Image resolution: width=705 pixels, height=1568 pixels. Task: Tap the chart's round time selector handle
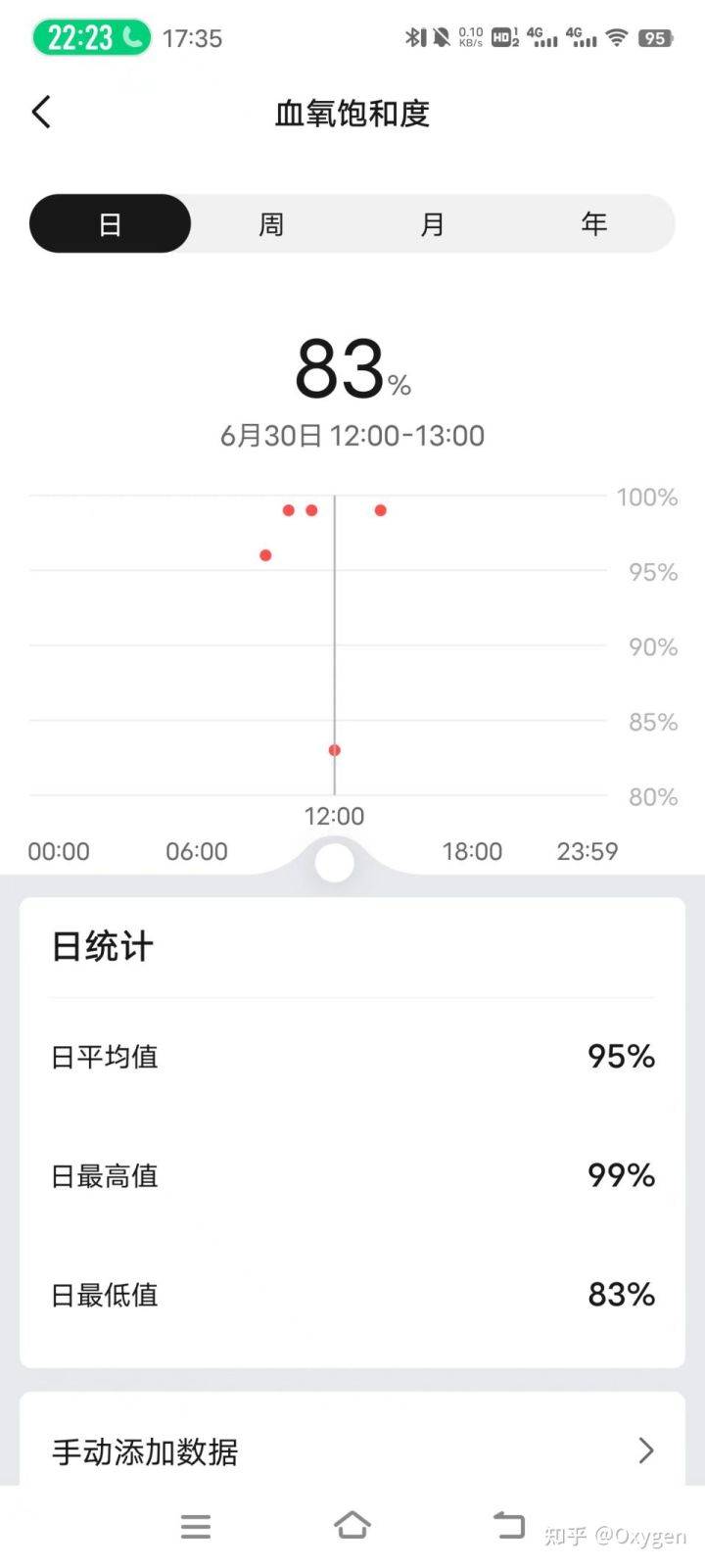click(335, 864)
